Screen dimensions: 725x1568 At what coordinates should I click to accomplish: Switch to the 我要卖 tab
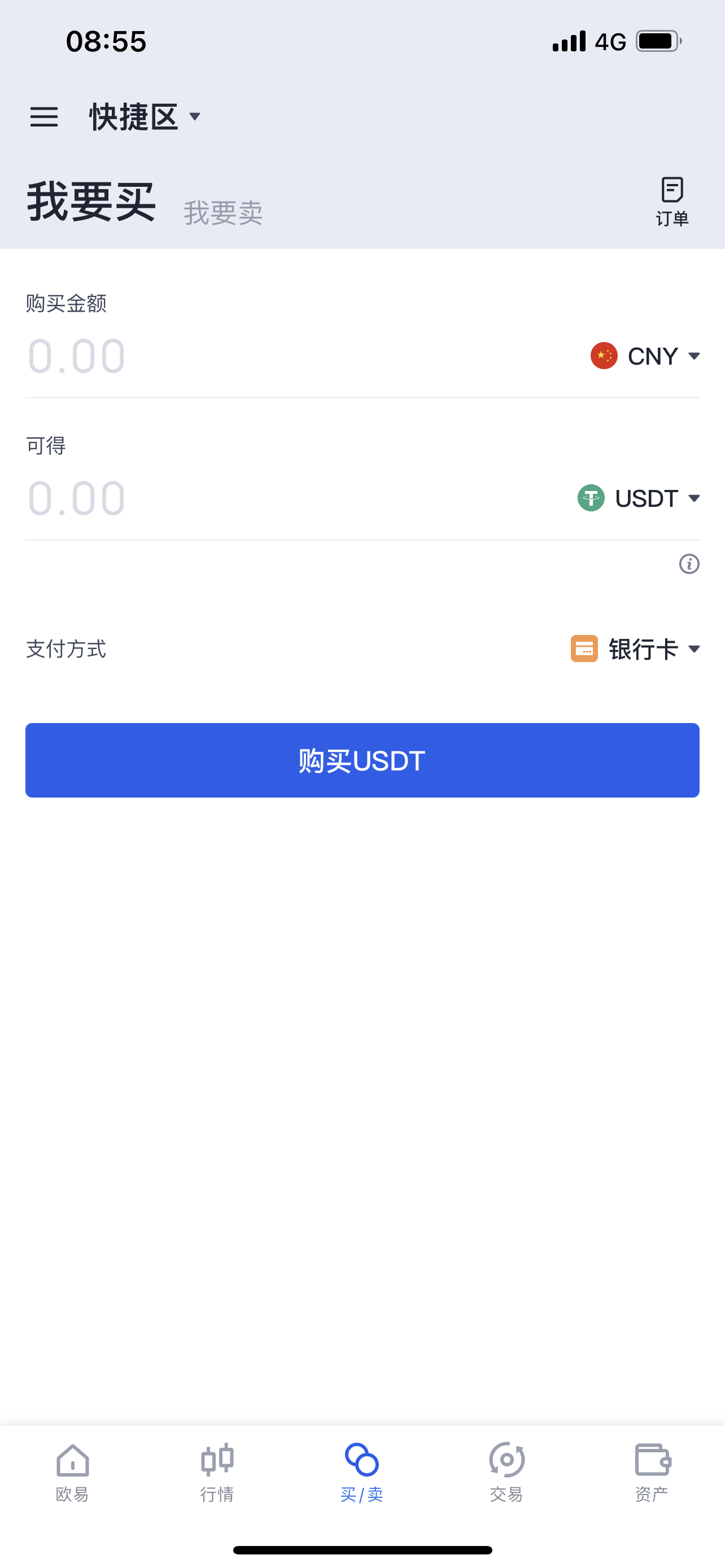click(223, 212)
